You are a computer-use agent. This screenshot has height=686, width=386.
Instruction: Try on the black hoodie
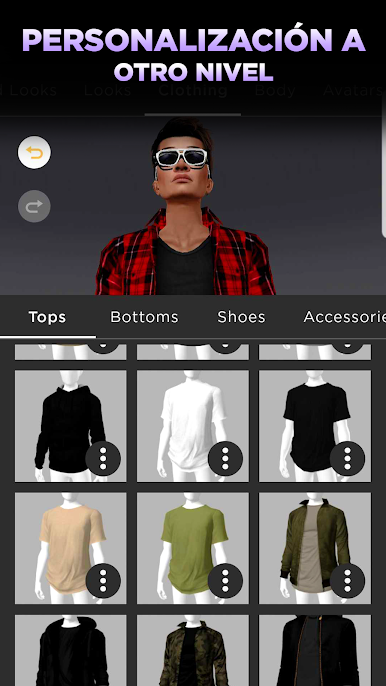70,426
